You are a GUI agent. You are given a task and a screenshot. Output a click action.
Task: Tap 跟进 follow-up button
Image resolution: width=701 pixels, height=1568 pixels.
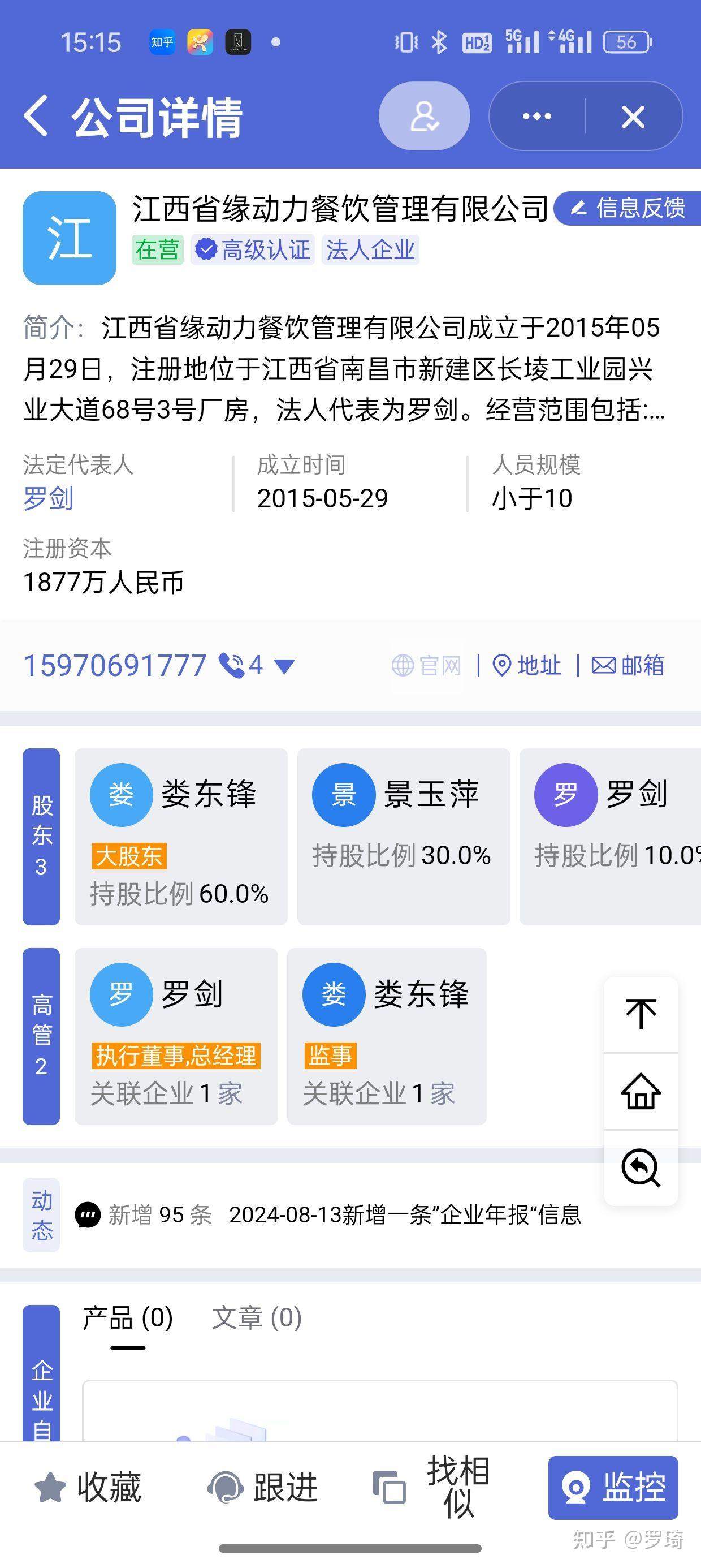tap(263, 1488)
